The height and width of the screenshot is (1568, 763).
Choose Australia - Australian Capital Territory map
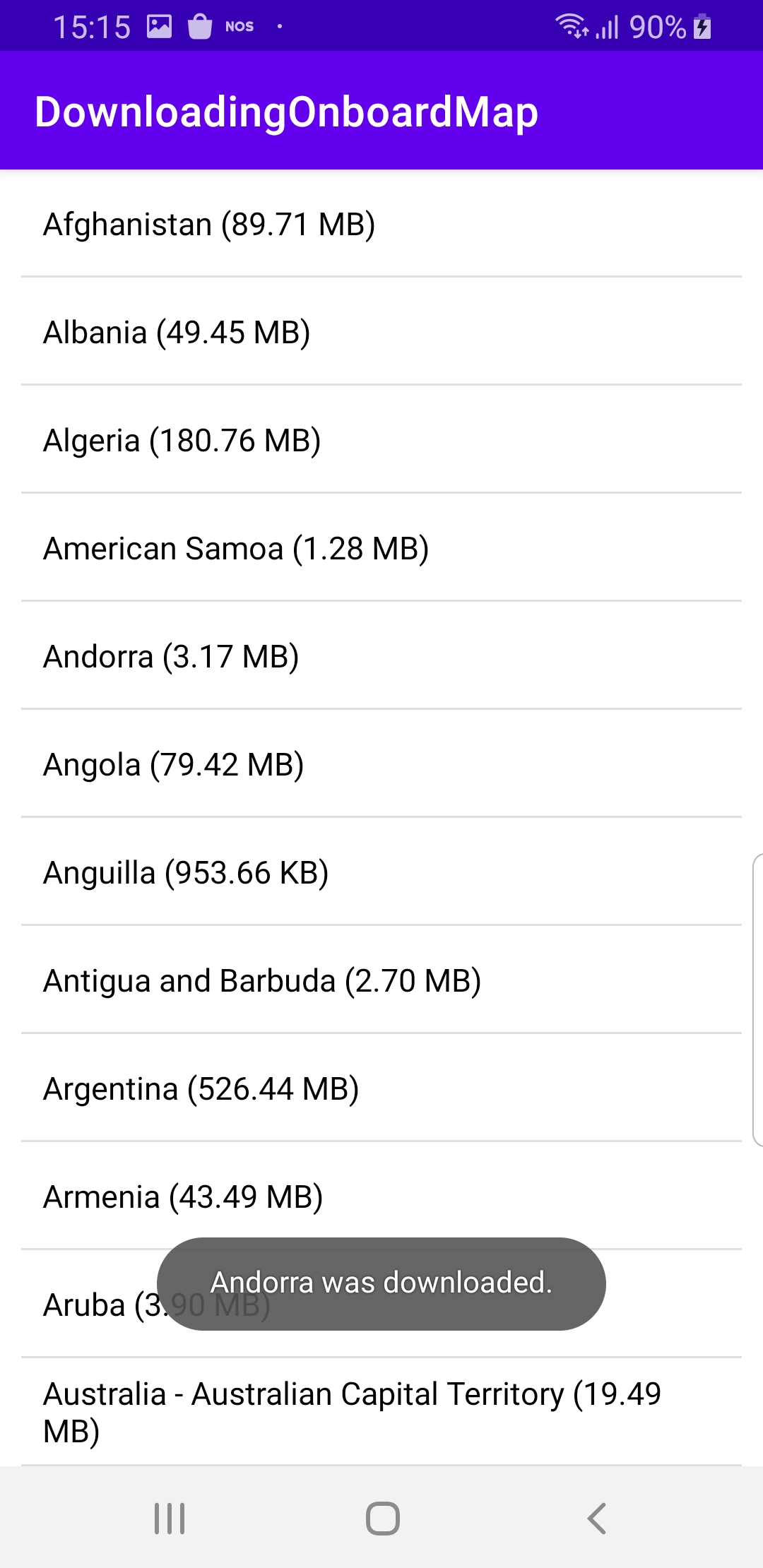coord(381,1412)
